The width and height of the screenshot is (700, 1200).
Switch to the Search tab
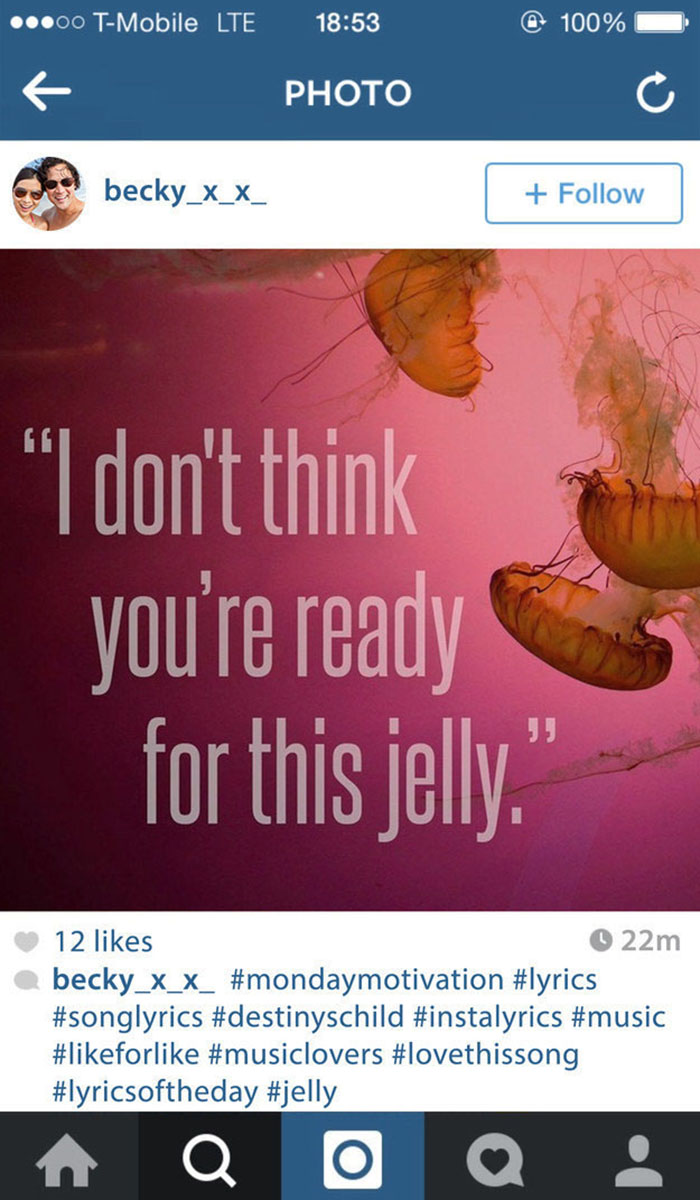pos(210,1157)
